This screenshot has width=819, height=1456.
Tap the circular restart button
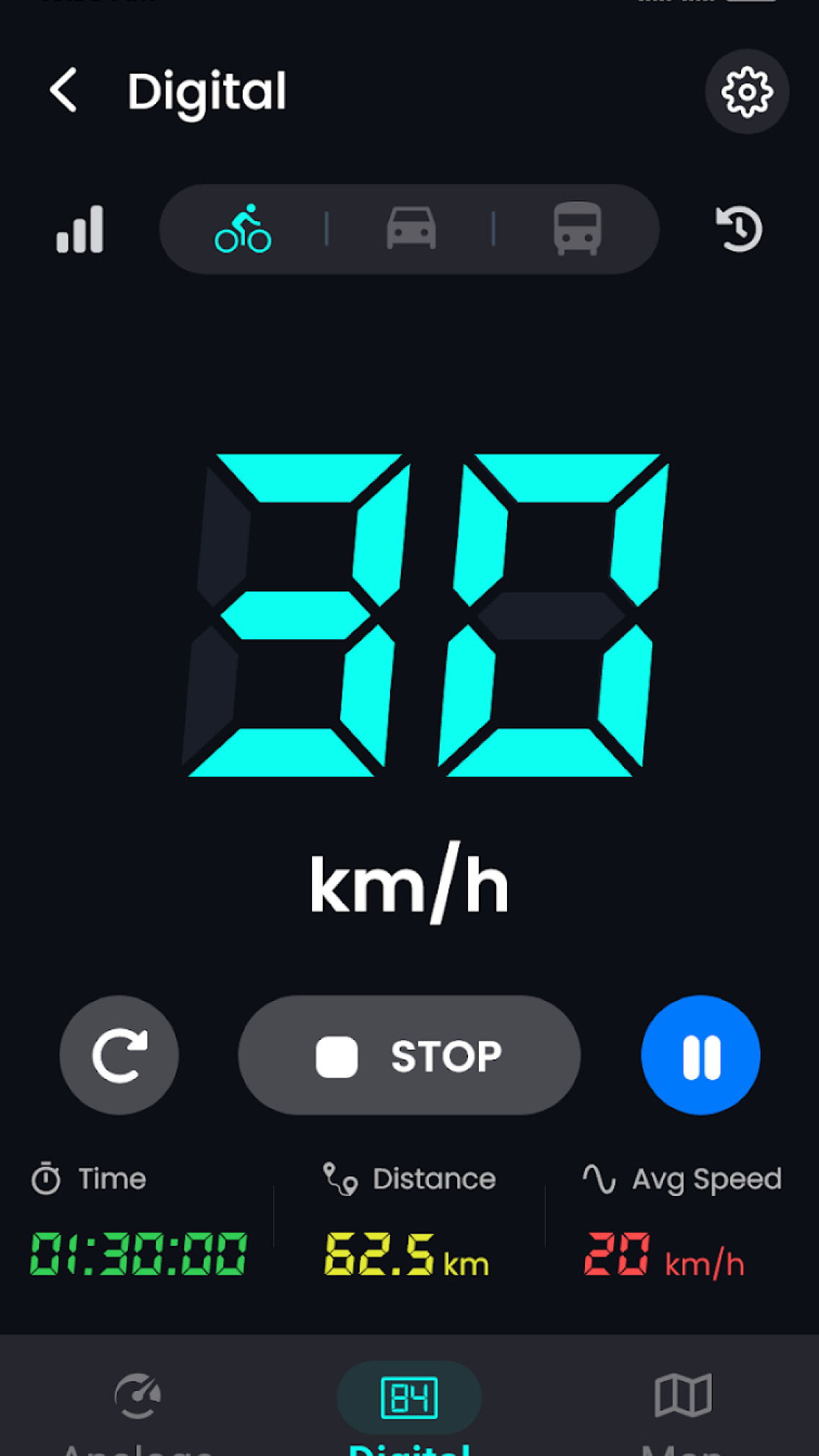pyautogui.click(x=118, y=1055)
